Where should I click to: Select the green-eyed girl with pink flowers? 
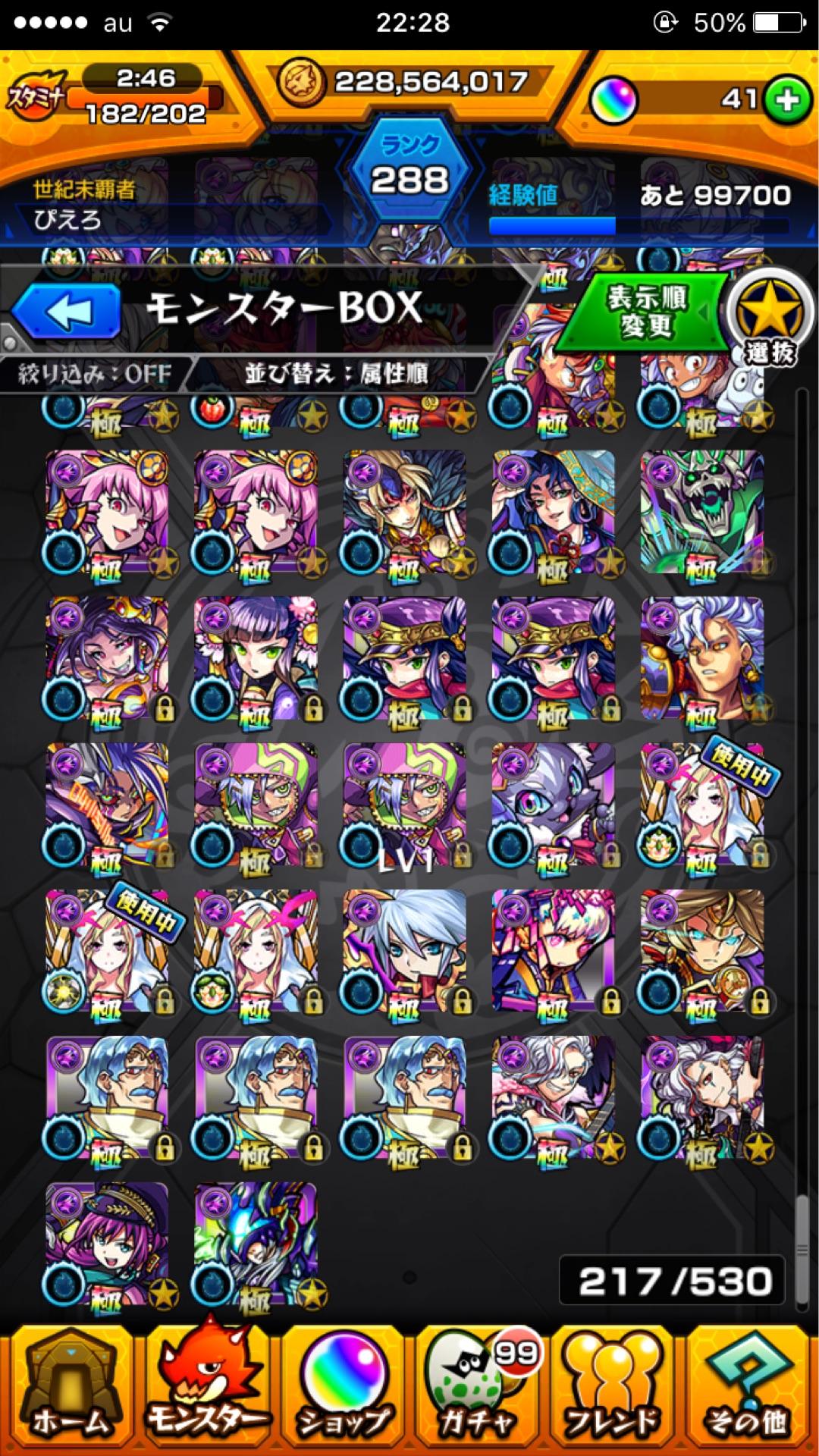coord(256,658)
